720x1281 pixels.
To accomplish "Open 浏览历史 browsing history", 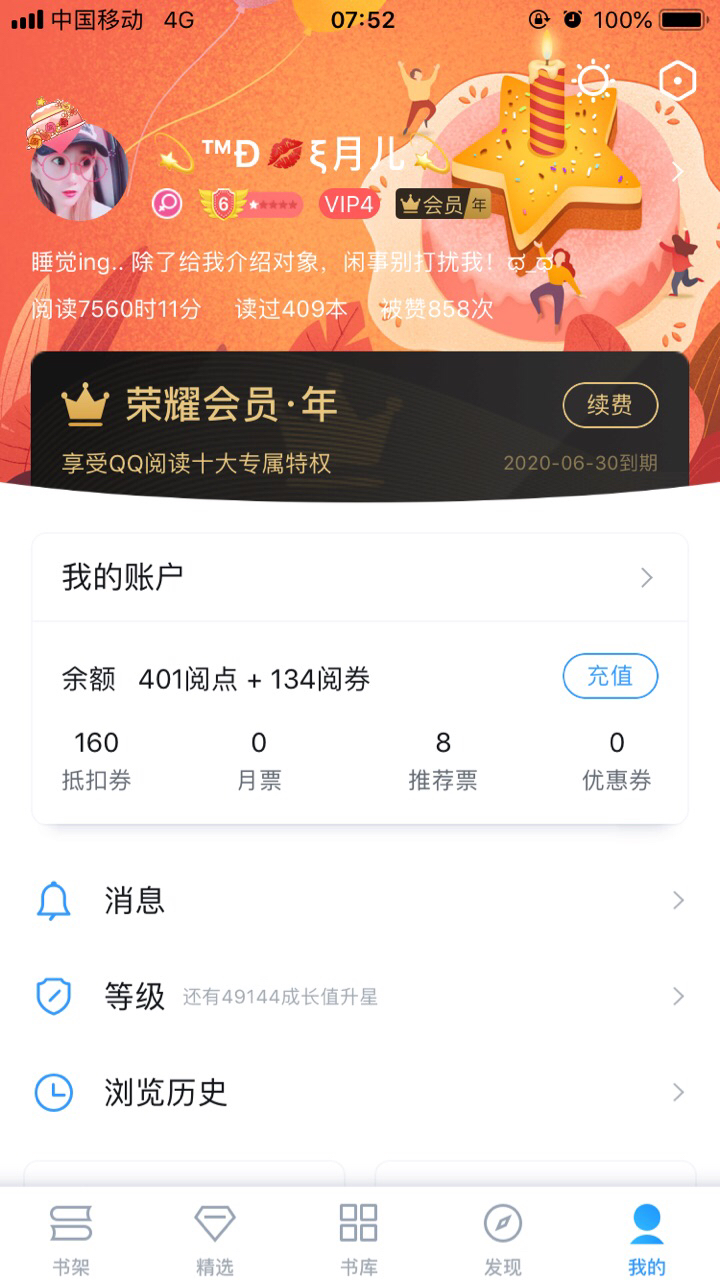I will [x=360, y=1092].
